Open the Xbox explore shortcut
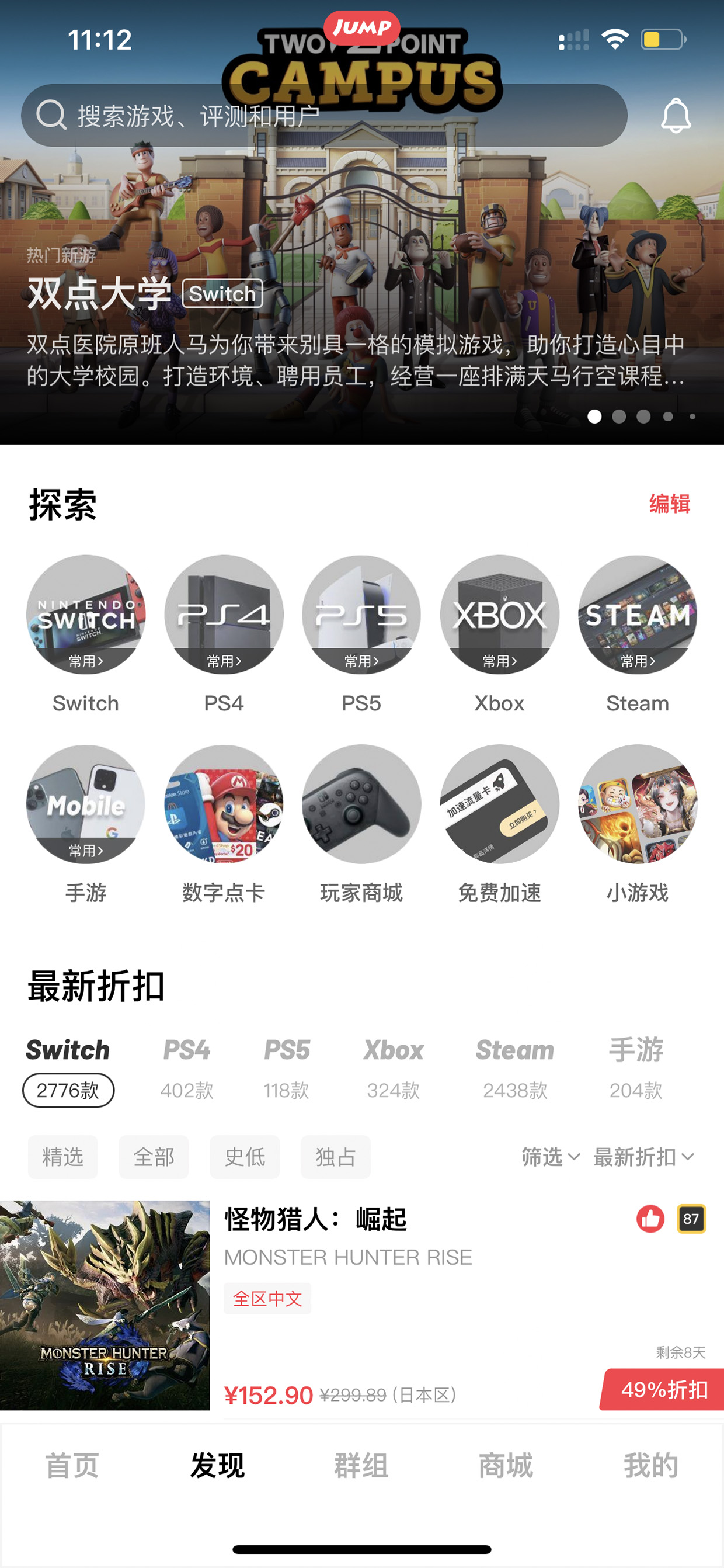 coord(499,615)
